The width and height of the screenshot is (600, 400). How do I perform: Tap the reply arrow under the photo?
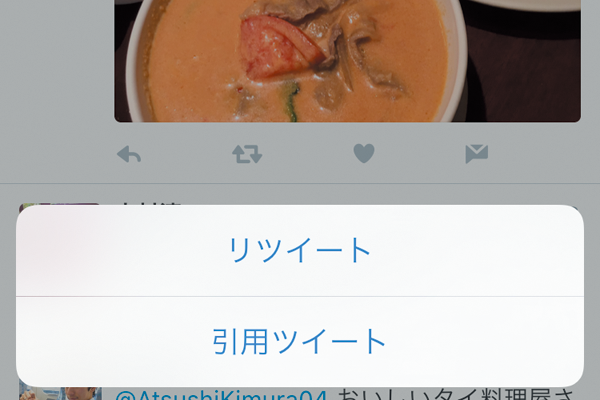[128, 154]
